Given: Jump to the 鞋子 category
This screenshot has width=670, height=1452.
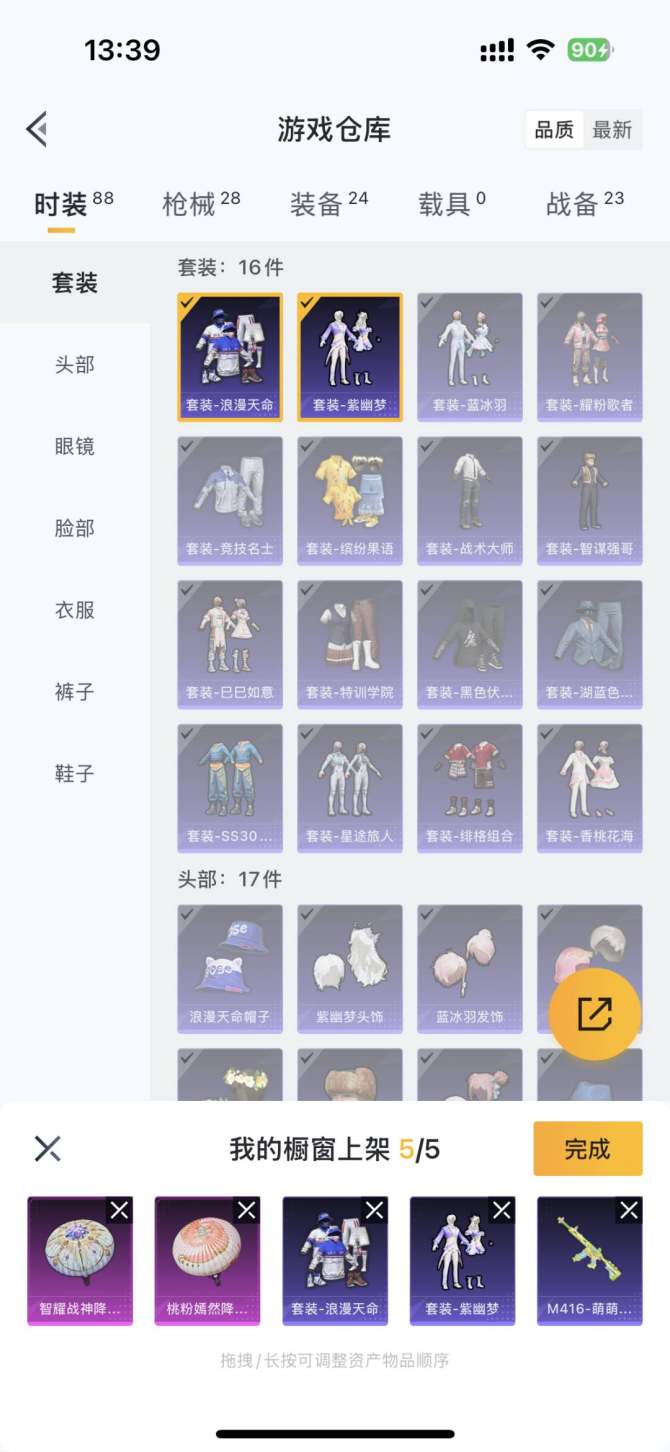Looking at the screenshot, I should point(75,773).
